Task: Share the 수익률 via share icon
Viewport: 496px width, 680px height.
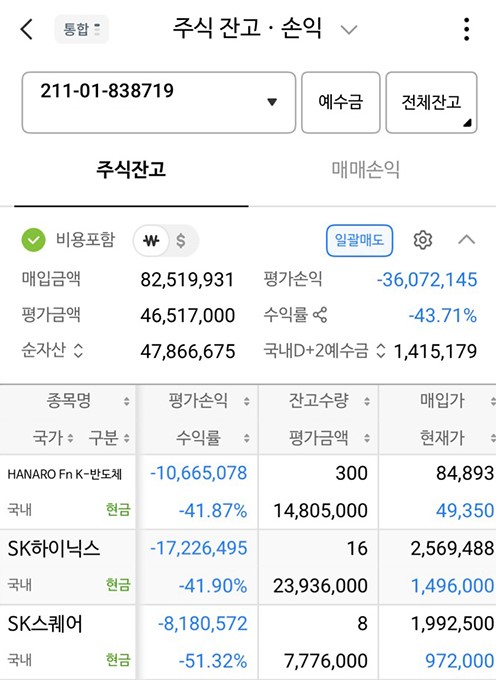Action: point(320,314)
